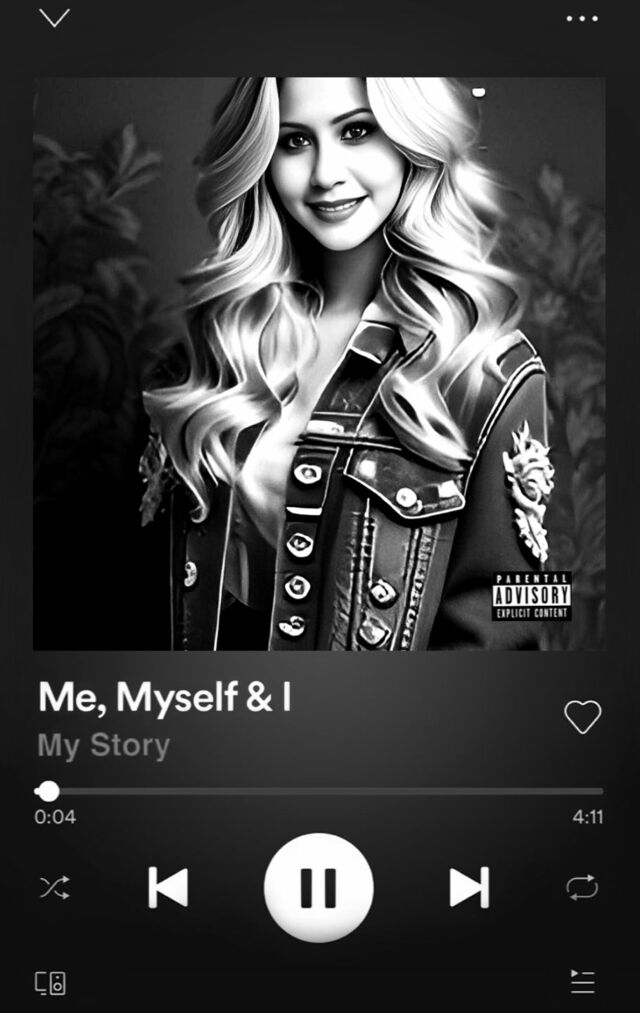Open the connect to device picker
Viewport: 640px width, 1013px height.
tap(51, 982)
